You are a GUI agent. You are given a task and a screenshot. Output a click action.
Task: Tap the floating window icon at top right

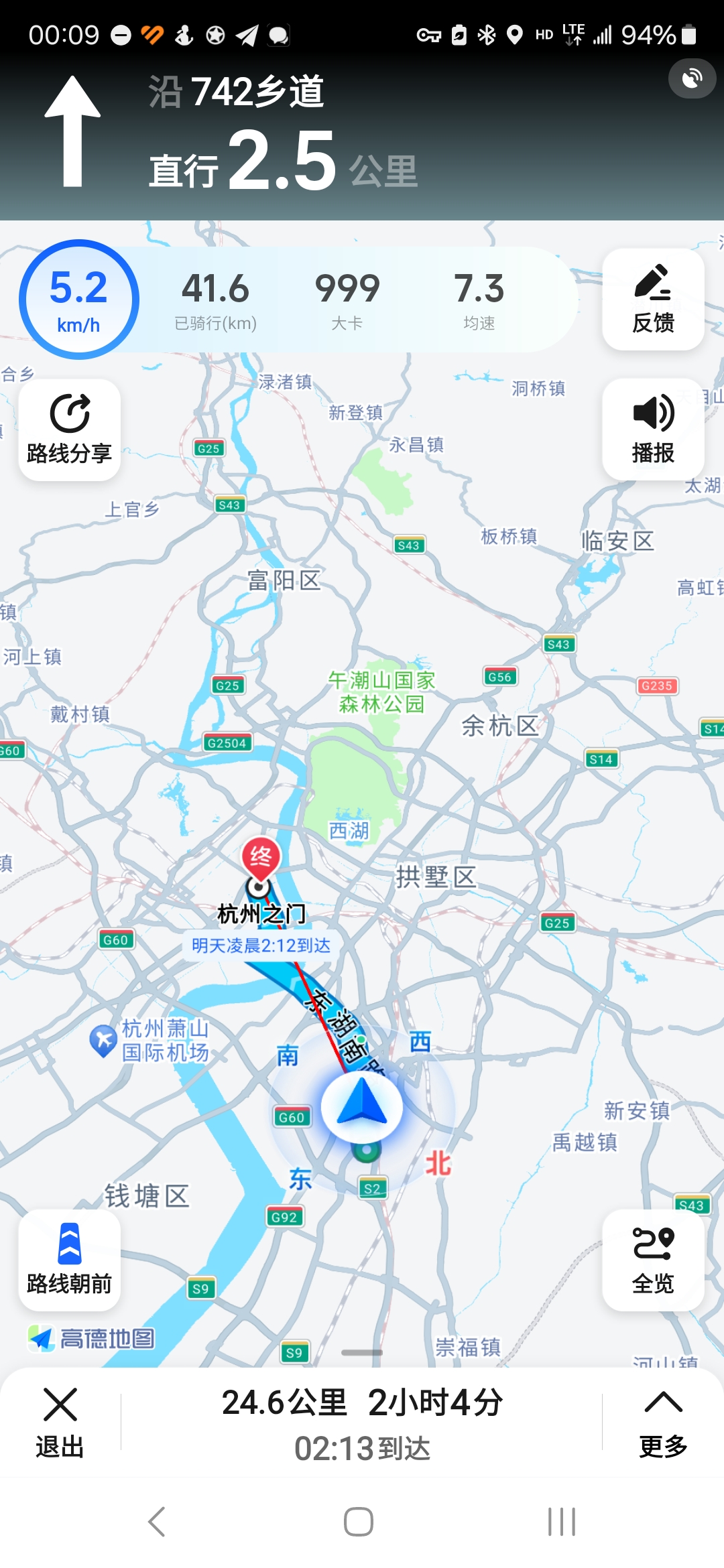[x=692, y=77]
